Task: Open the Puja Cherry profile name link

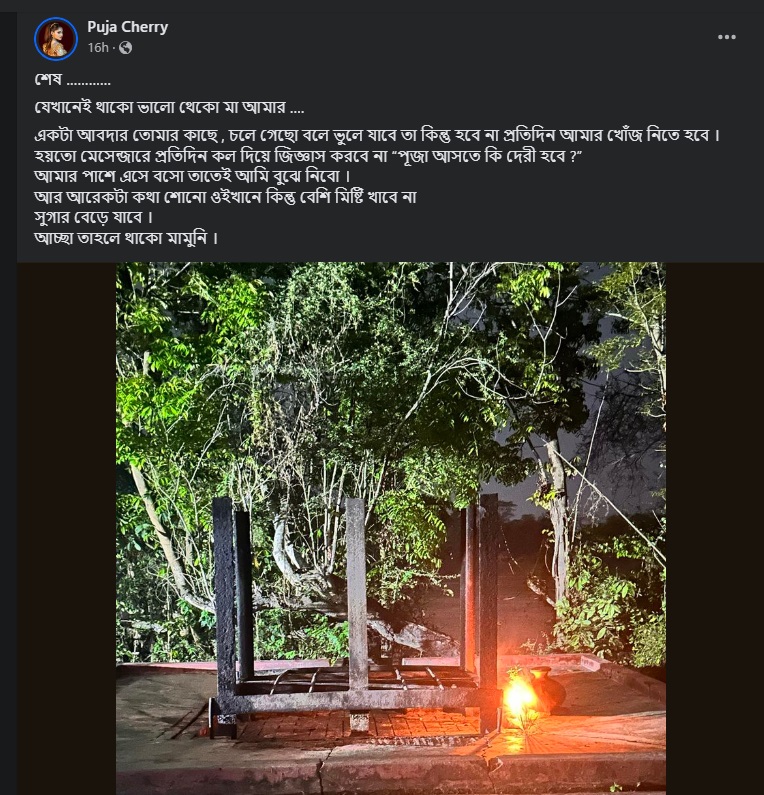Action: (127, 27)
